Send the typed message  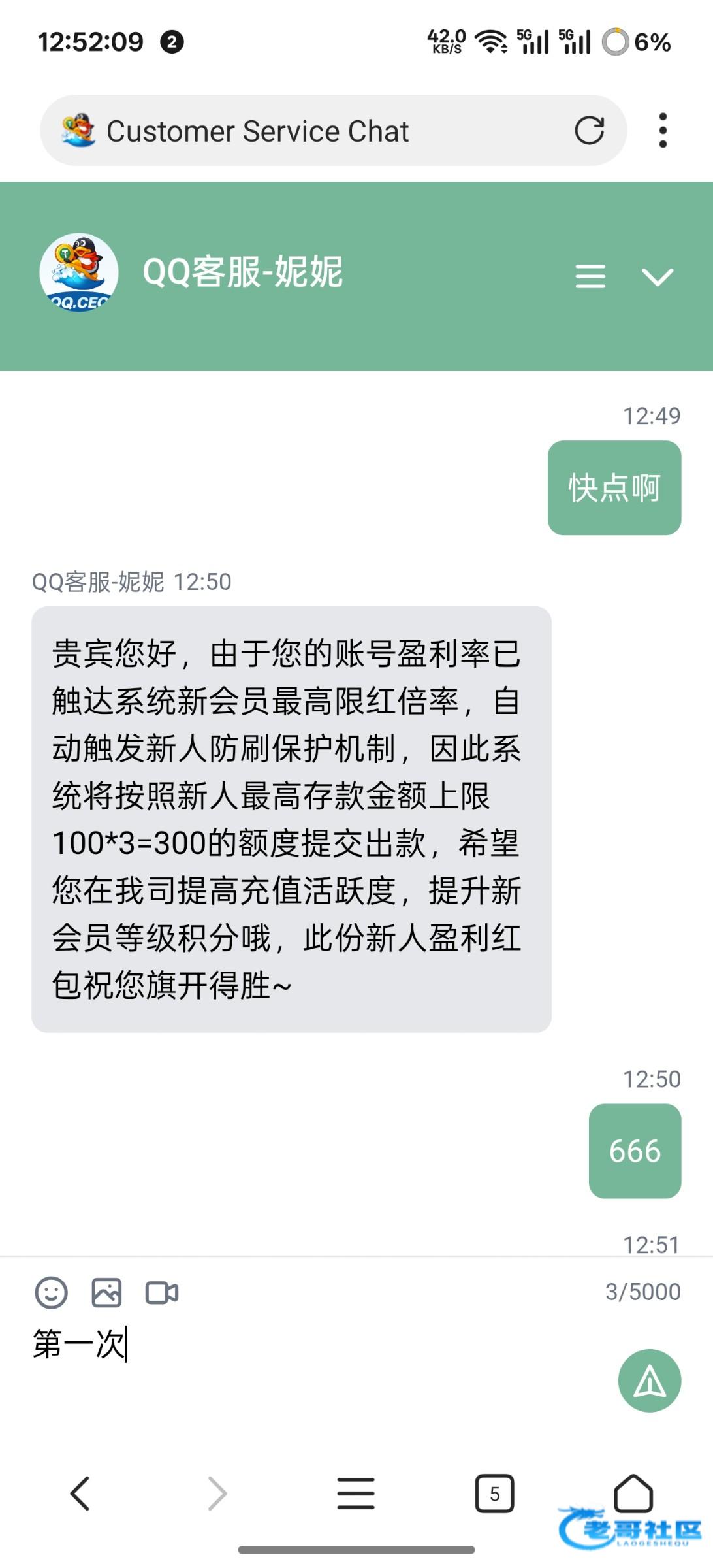(x=649, y=1380)
